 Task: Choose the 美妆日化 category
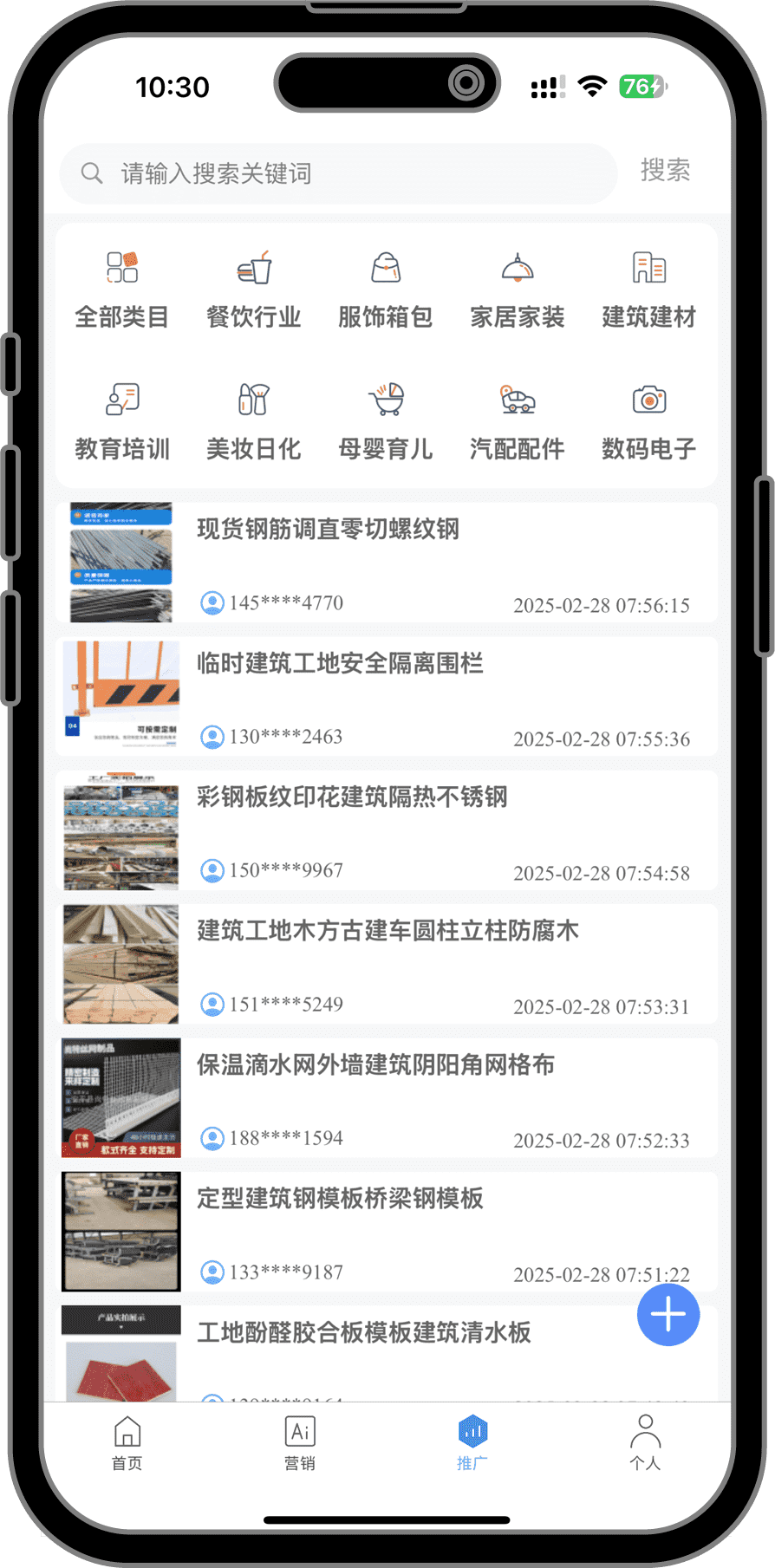254,422
